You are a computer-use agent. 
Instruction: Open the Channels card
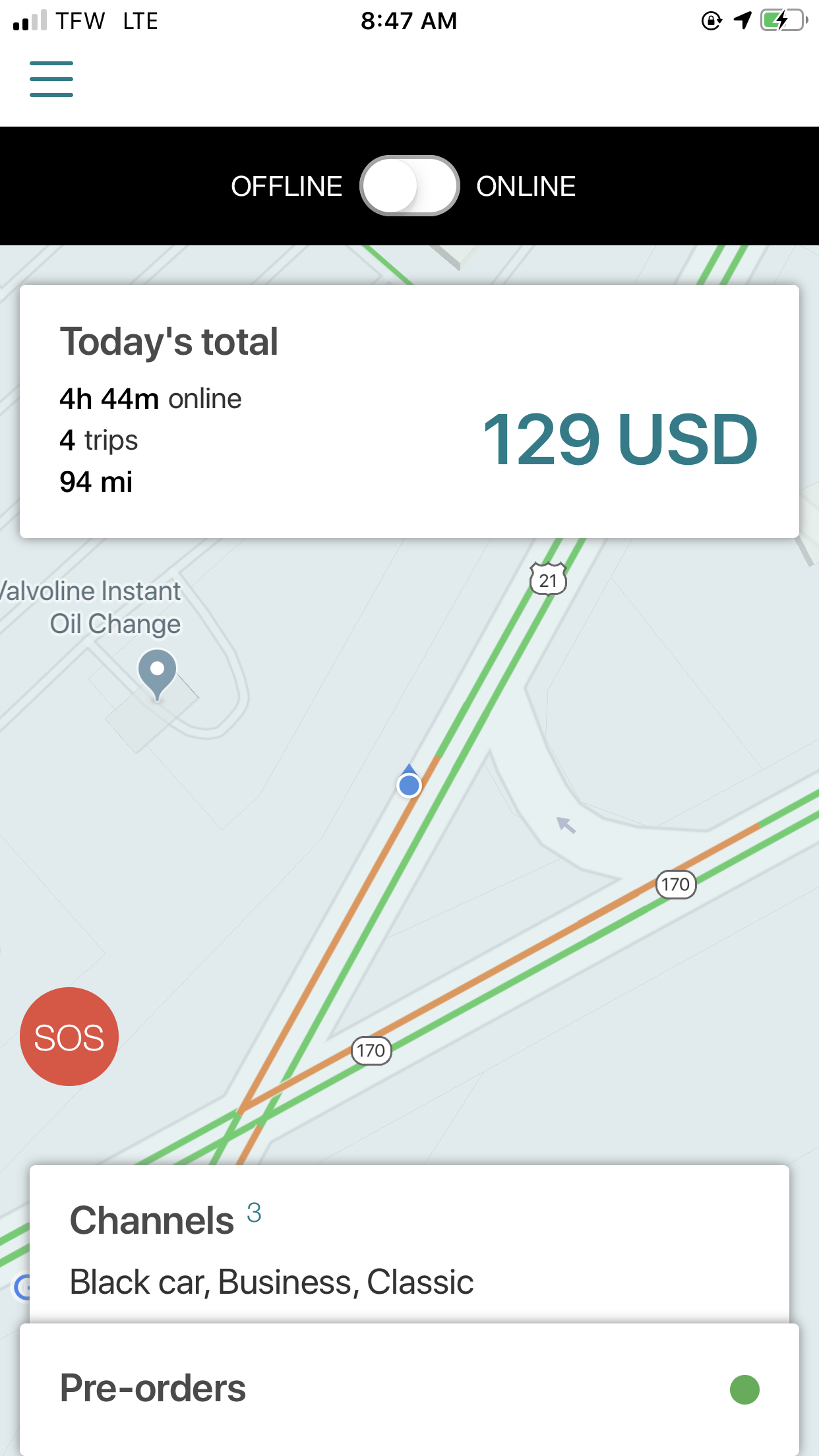(x=409, y=1245)
